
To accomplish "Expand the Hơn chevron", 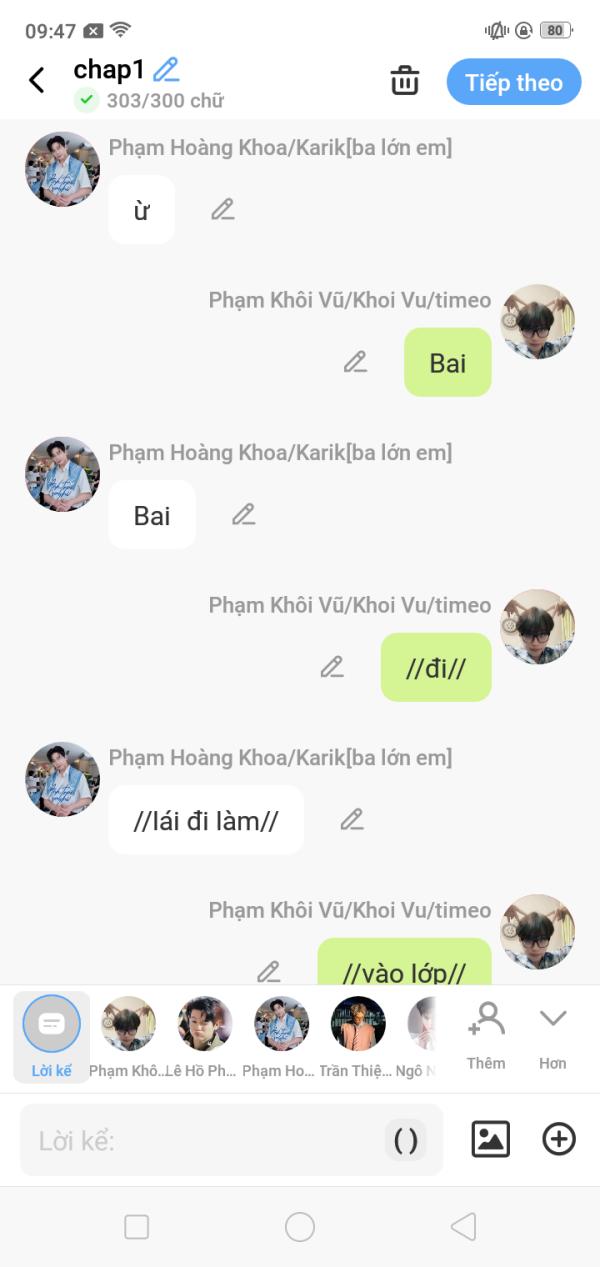I will pyautogui.click(x=553, y=1036).
